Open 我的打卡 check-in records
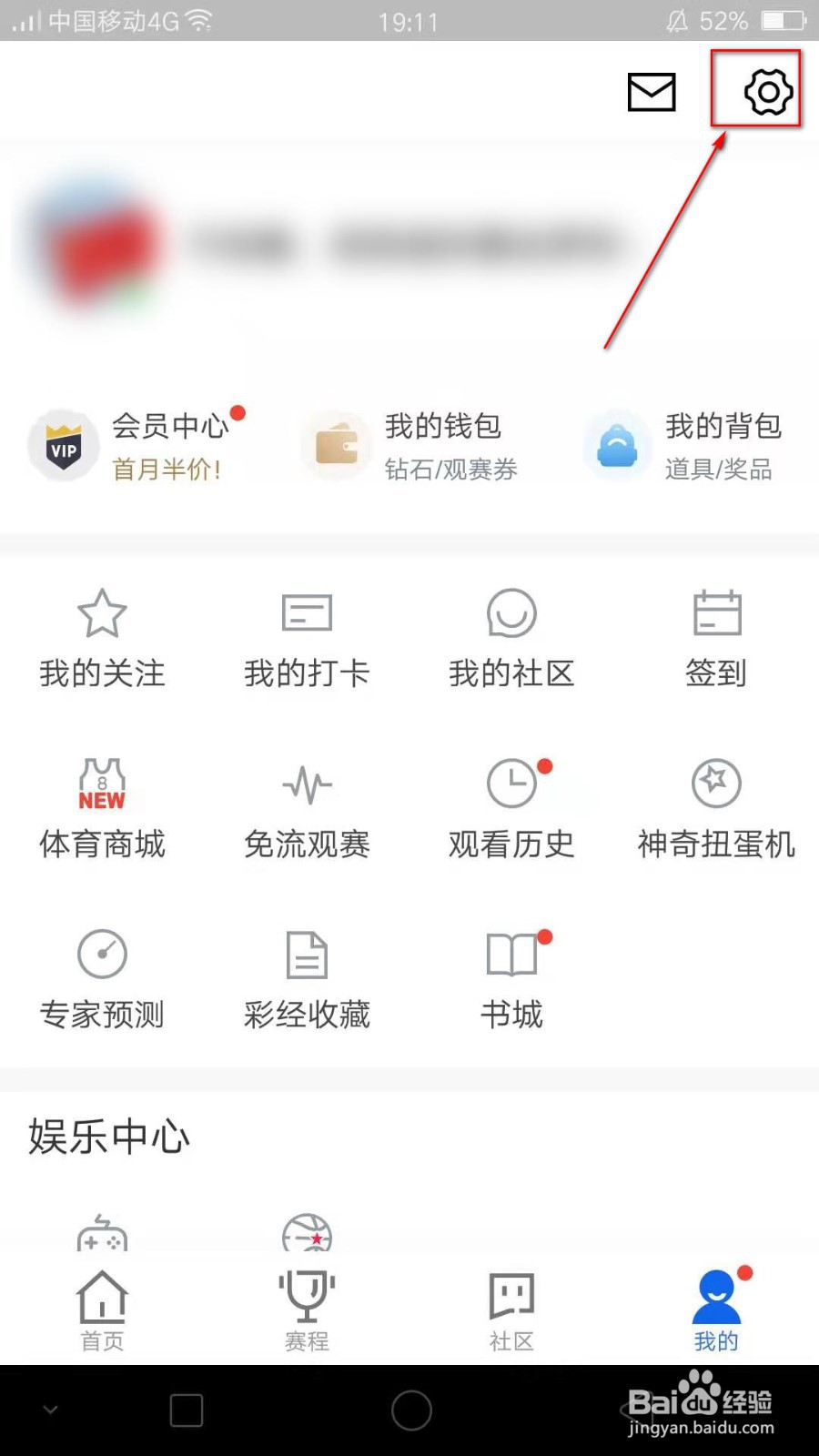This screenshot has height=1456, width=819. (x=307, y=637)
